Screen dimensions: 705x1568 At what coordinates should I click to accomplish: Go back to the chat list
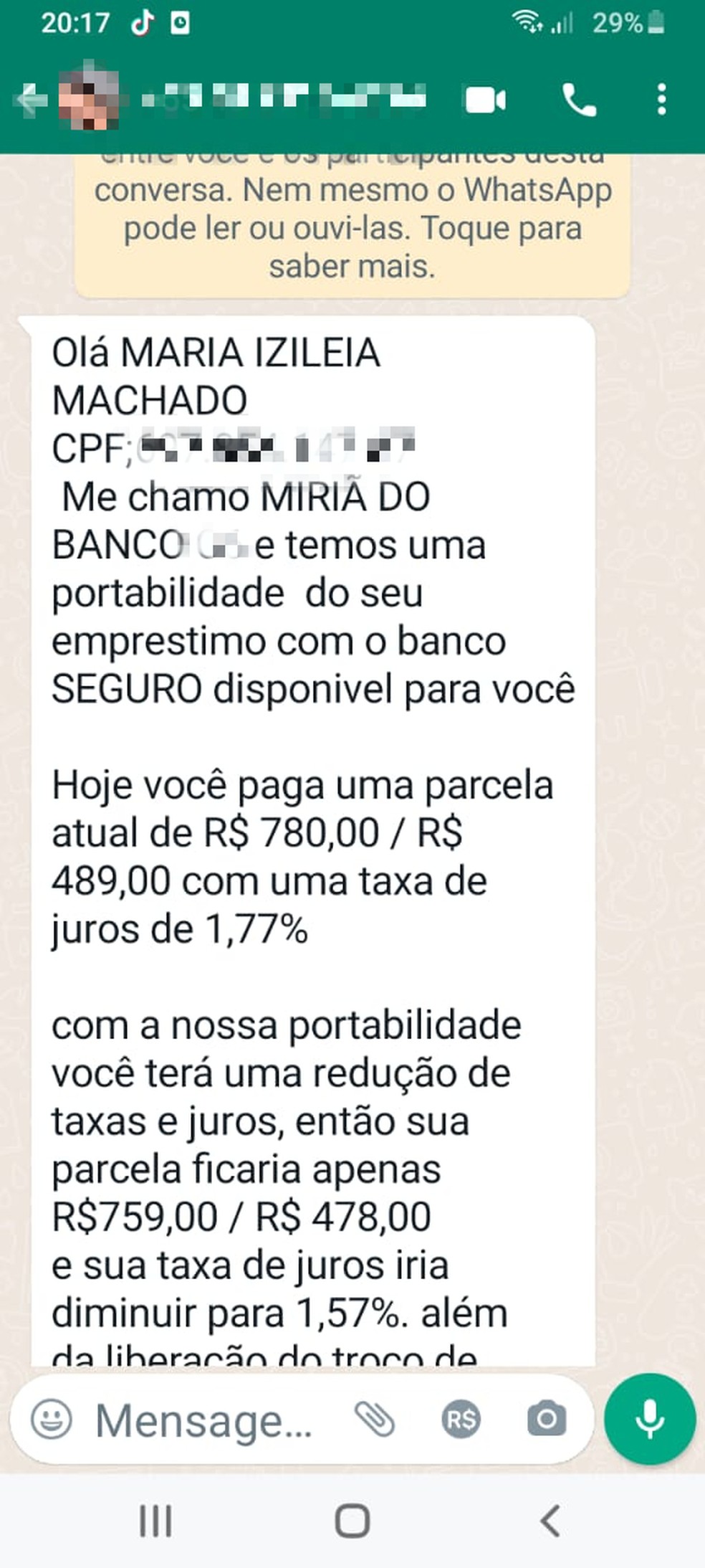tap(30, 102)
